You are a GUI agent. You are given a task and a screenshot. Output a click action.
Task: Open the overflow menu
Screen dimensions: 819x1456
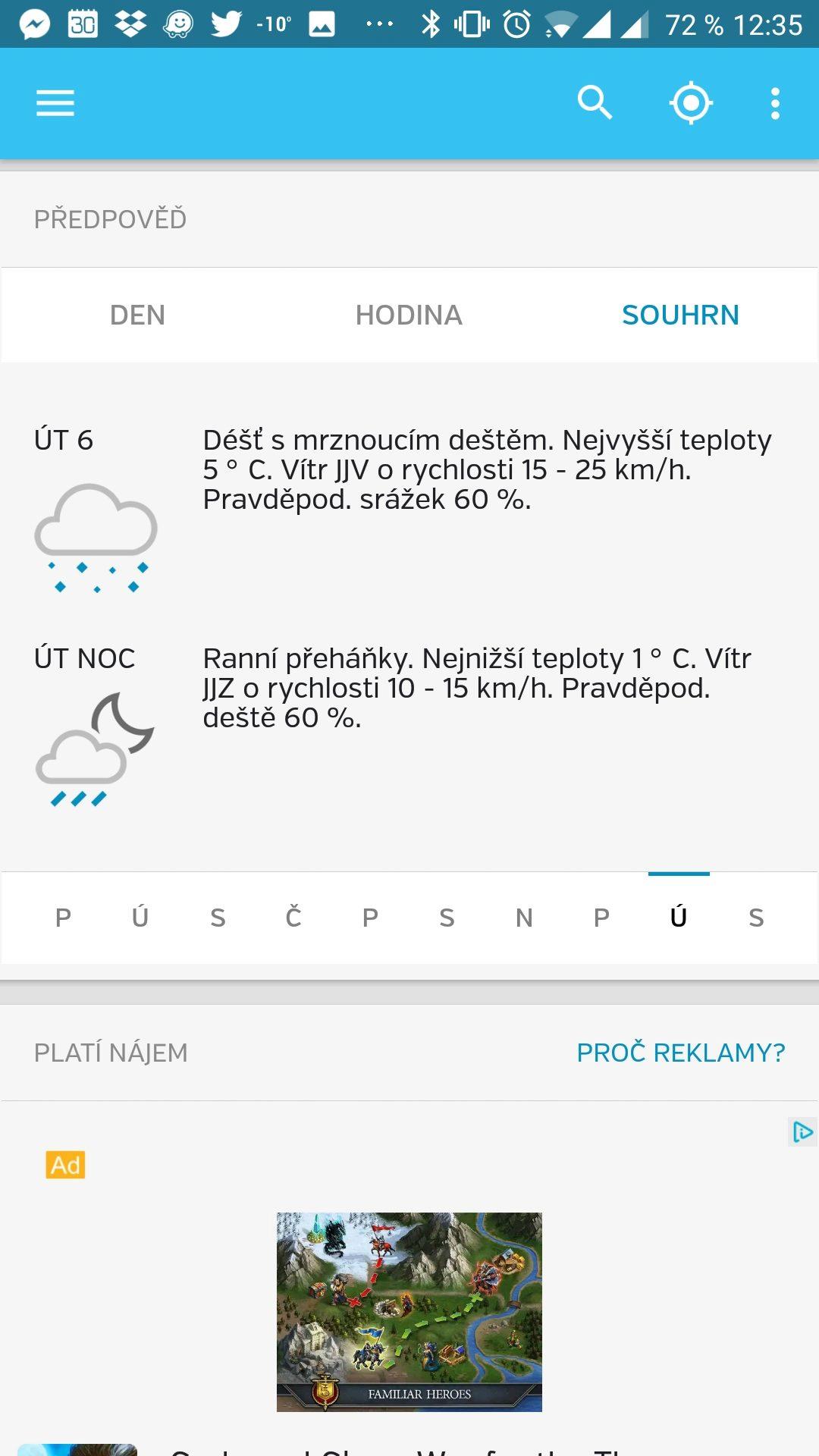[x=775, y=103]
